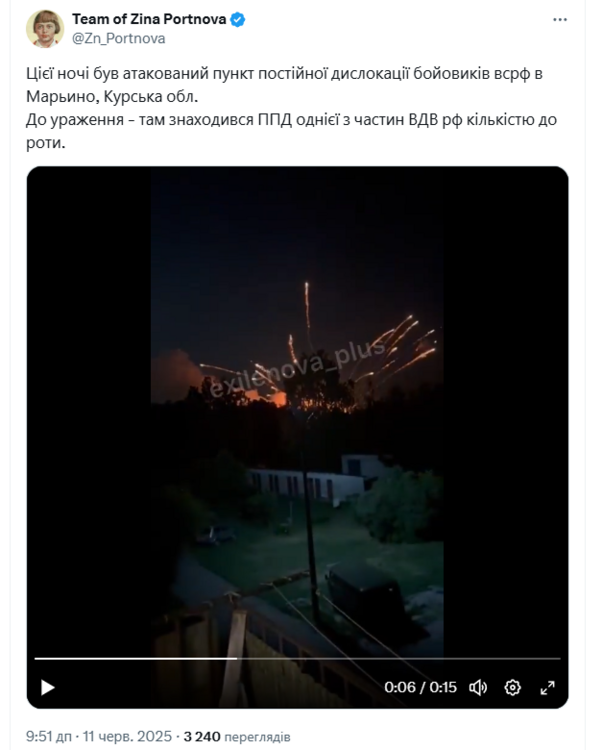Play the embedded video
The image size is (602, 750).
click(x=47, y=687)
